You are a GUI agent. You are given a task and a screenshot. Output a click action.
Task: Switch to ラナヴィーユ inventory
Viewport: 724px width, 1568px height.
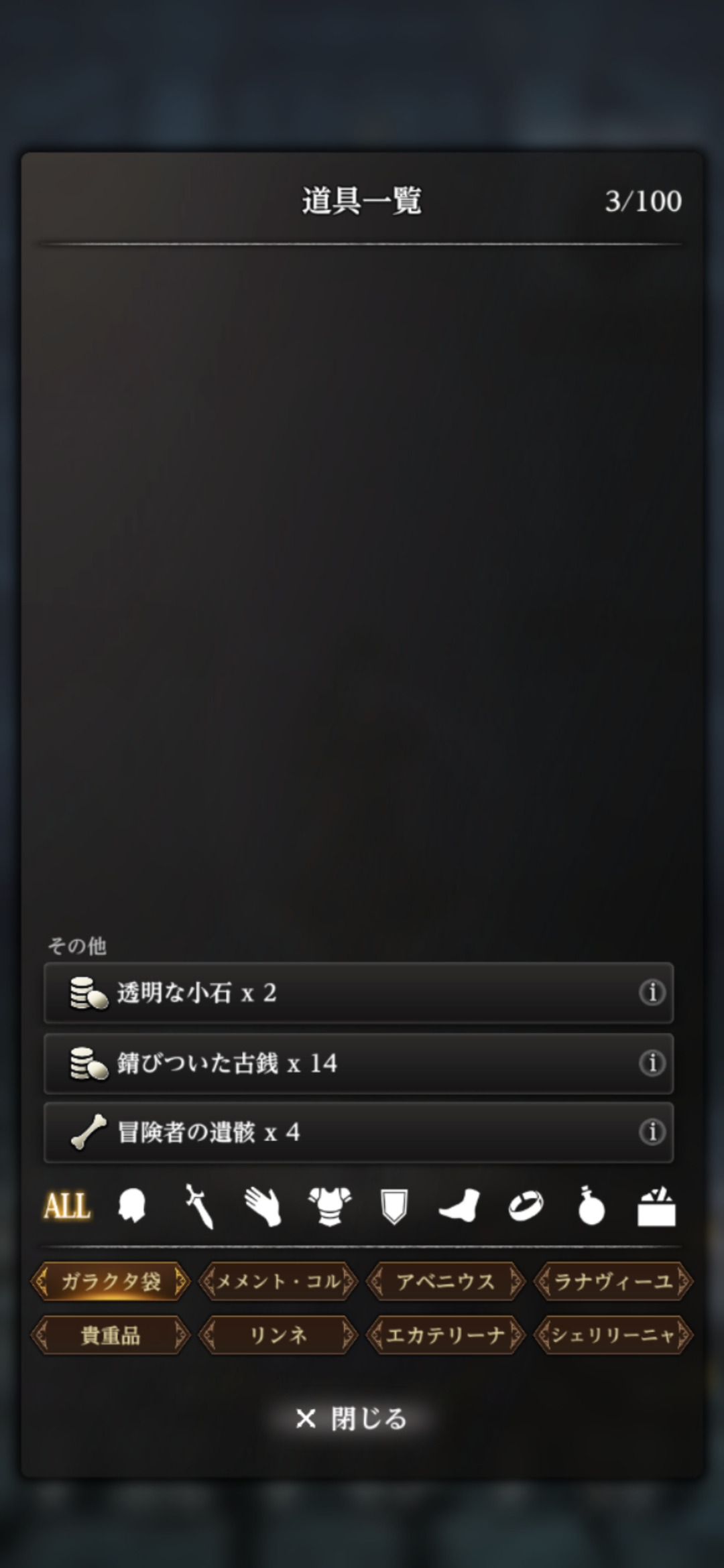(x=613, y=1281)
